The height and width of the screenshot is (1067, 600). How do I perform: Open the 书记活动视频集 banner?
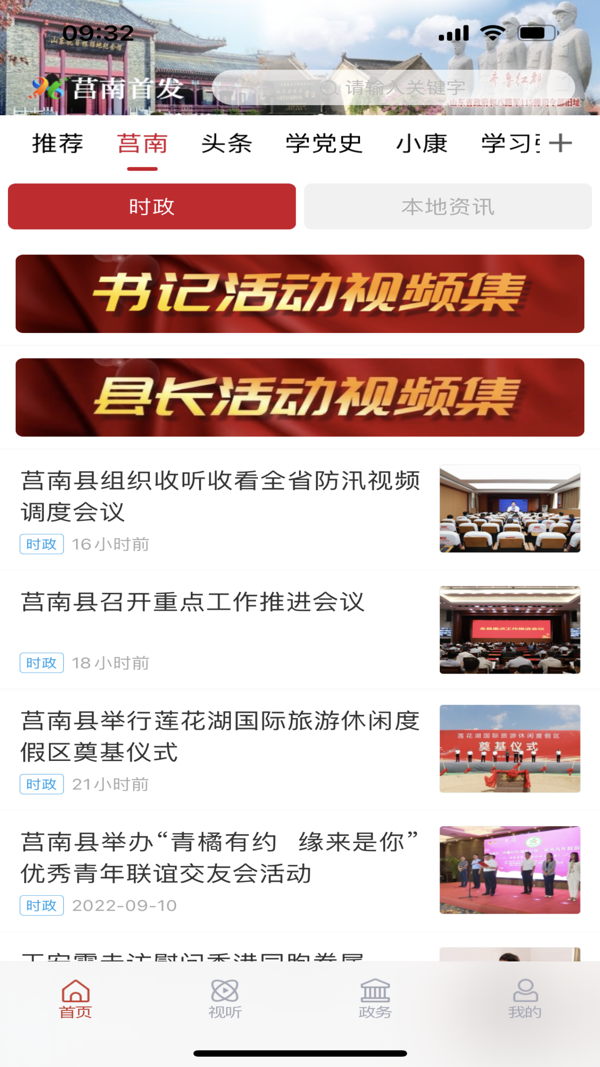tap(300, 294)
